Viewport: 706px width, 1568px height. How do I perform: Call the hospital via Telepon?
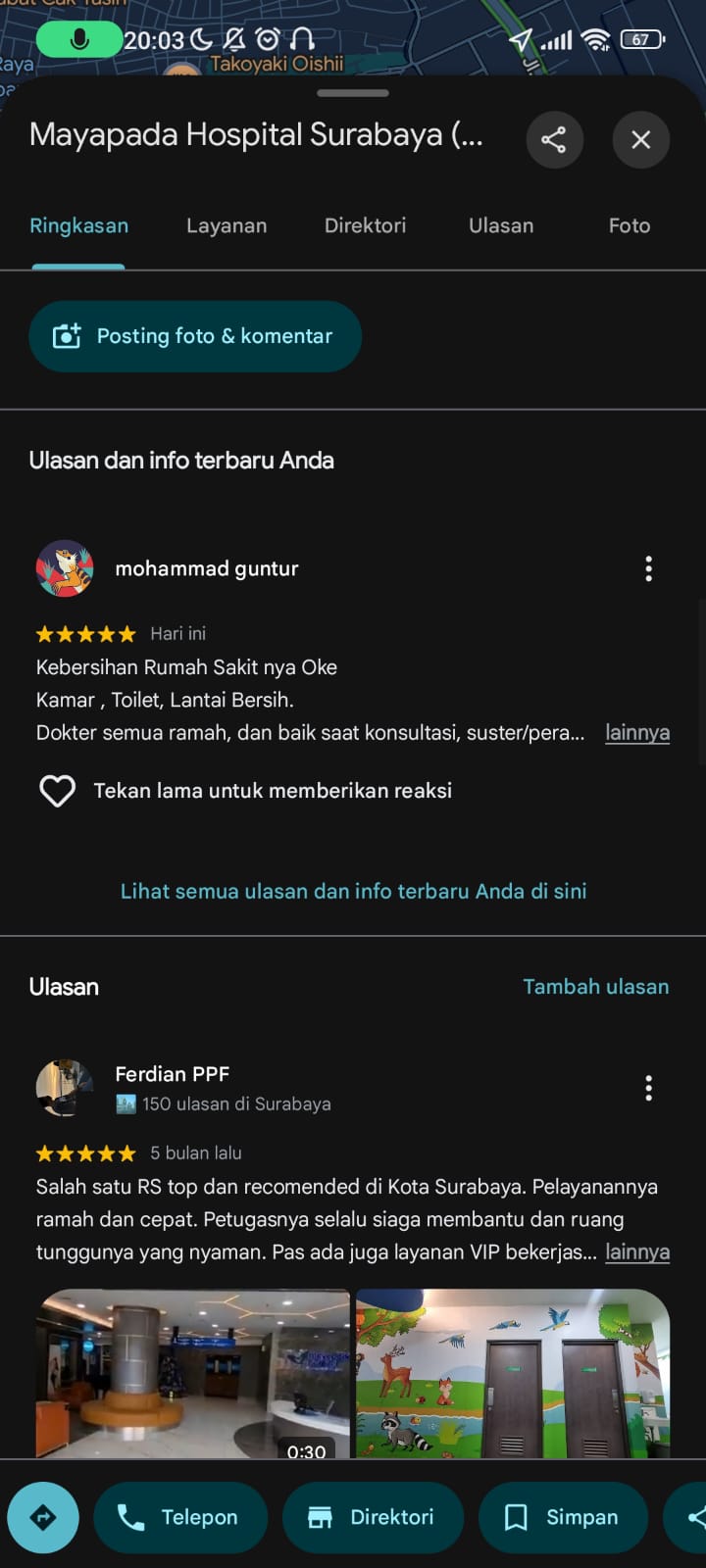(x=180, y=1518)
